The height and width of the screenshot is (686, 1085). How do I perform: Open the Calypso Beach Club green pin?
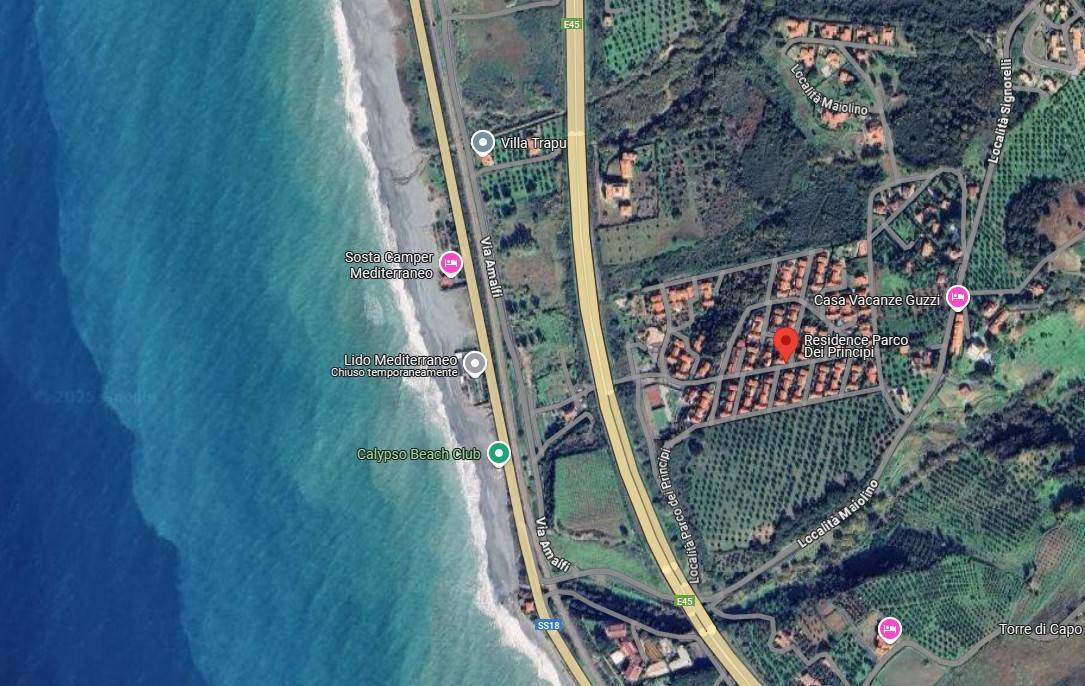point(498,453)
